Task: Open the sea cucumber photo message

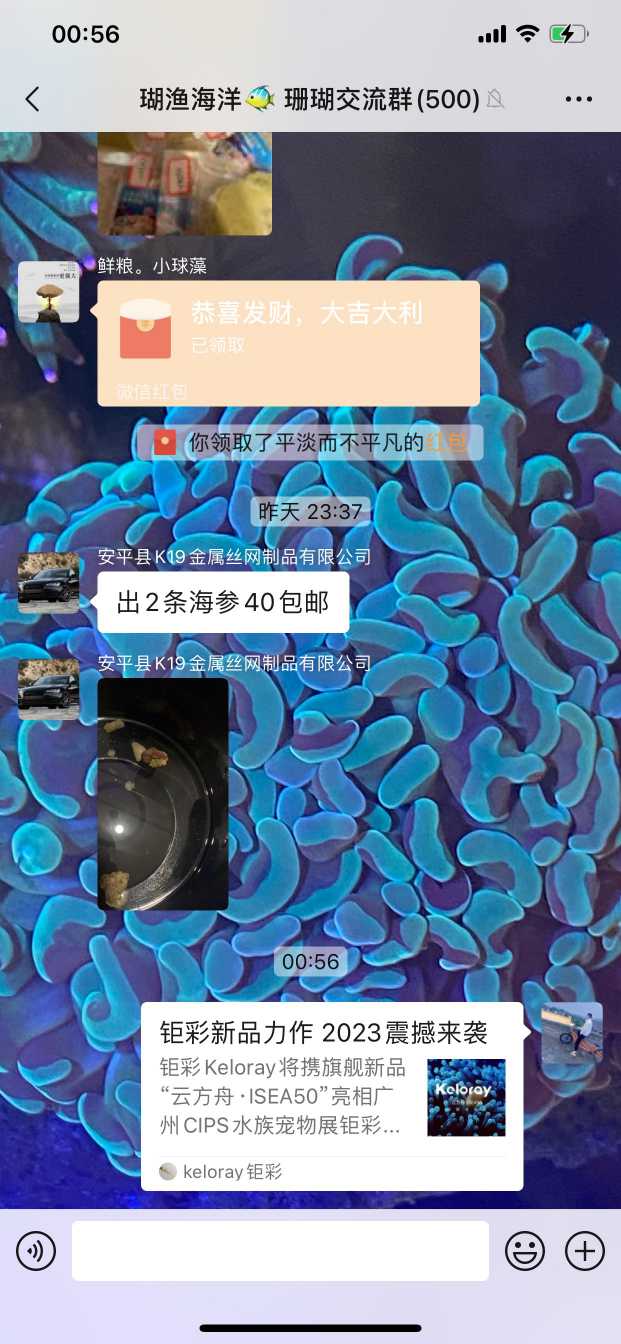Action: 163,794
